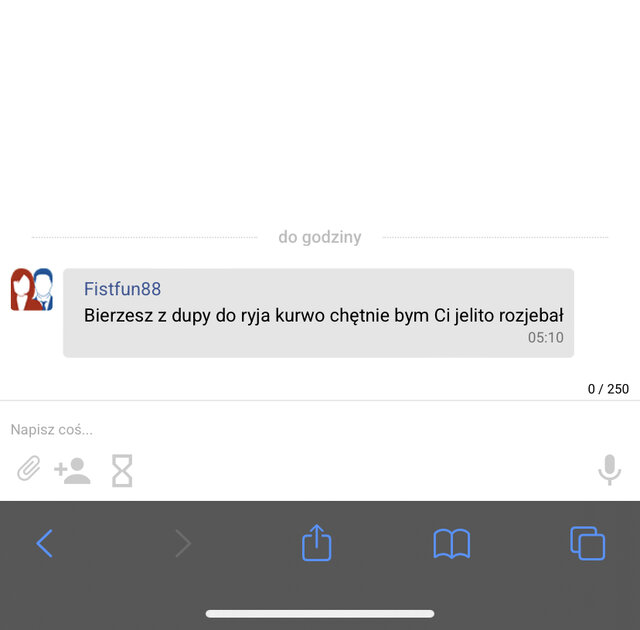Screen dimensions: 640x630
Task: Open the hourglass timer option
Action: click(122, 470)
